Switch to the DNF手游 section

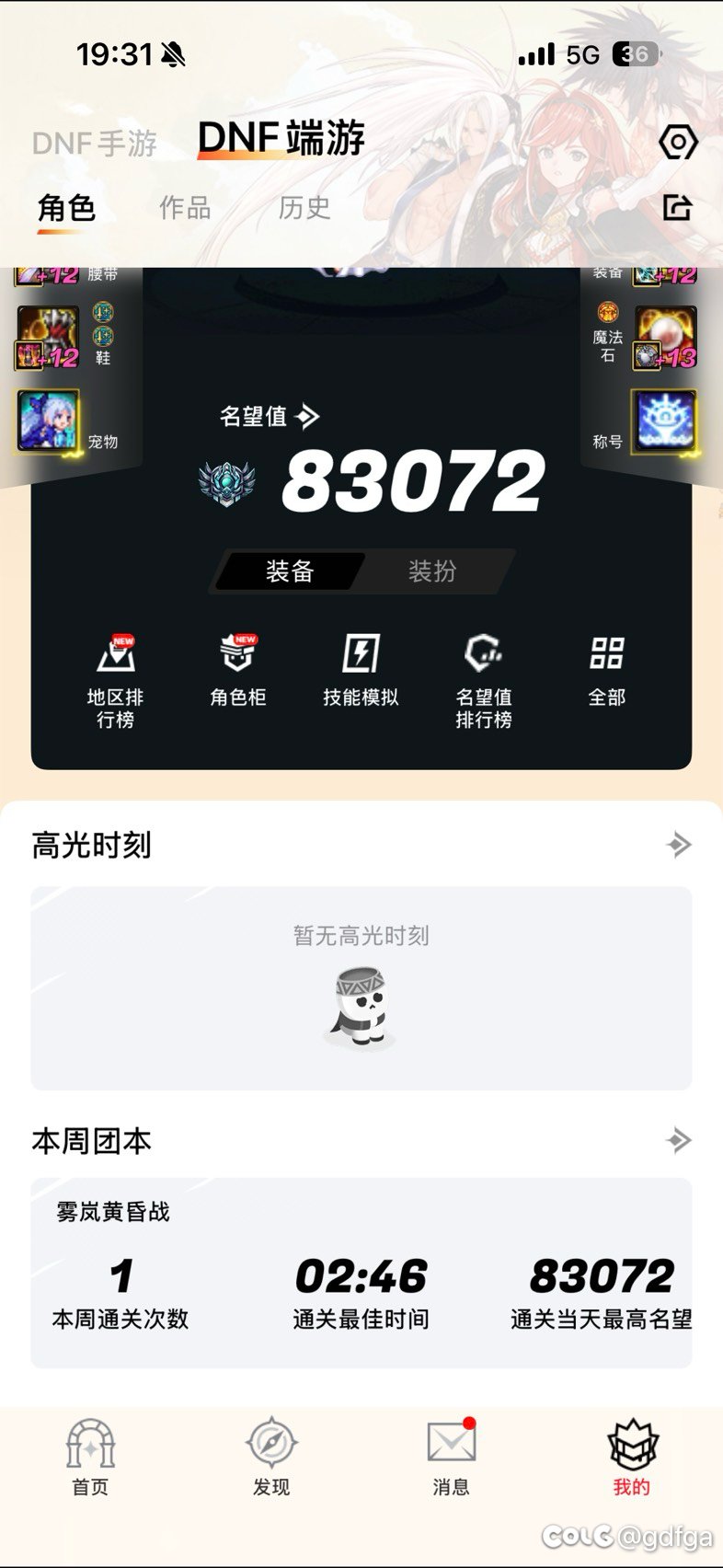pos(95,144)
